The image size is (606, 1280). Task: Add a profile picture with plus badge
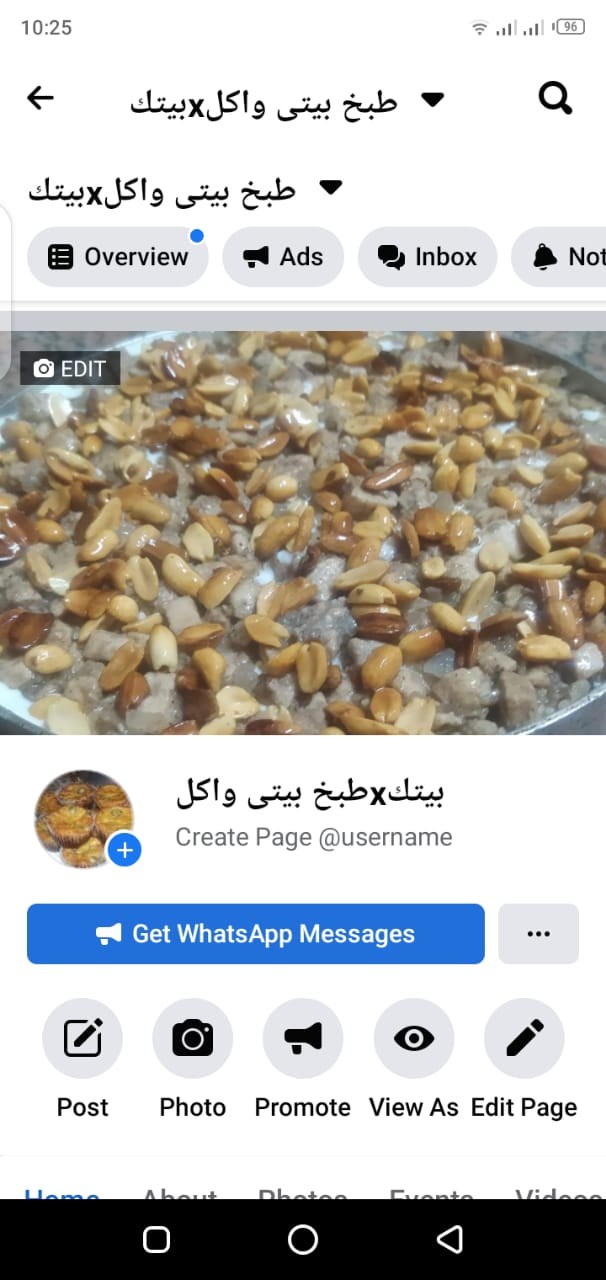click(x=124, y=851)
